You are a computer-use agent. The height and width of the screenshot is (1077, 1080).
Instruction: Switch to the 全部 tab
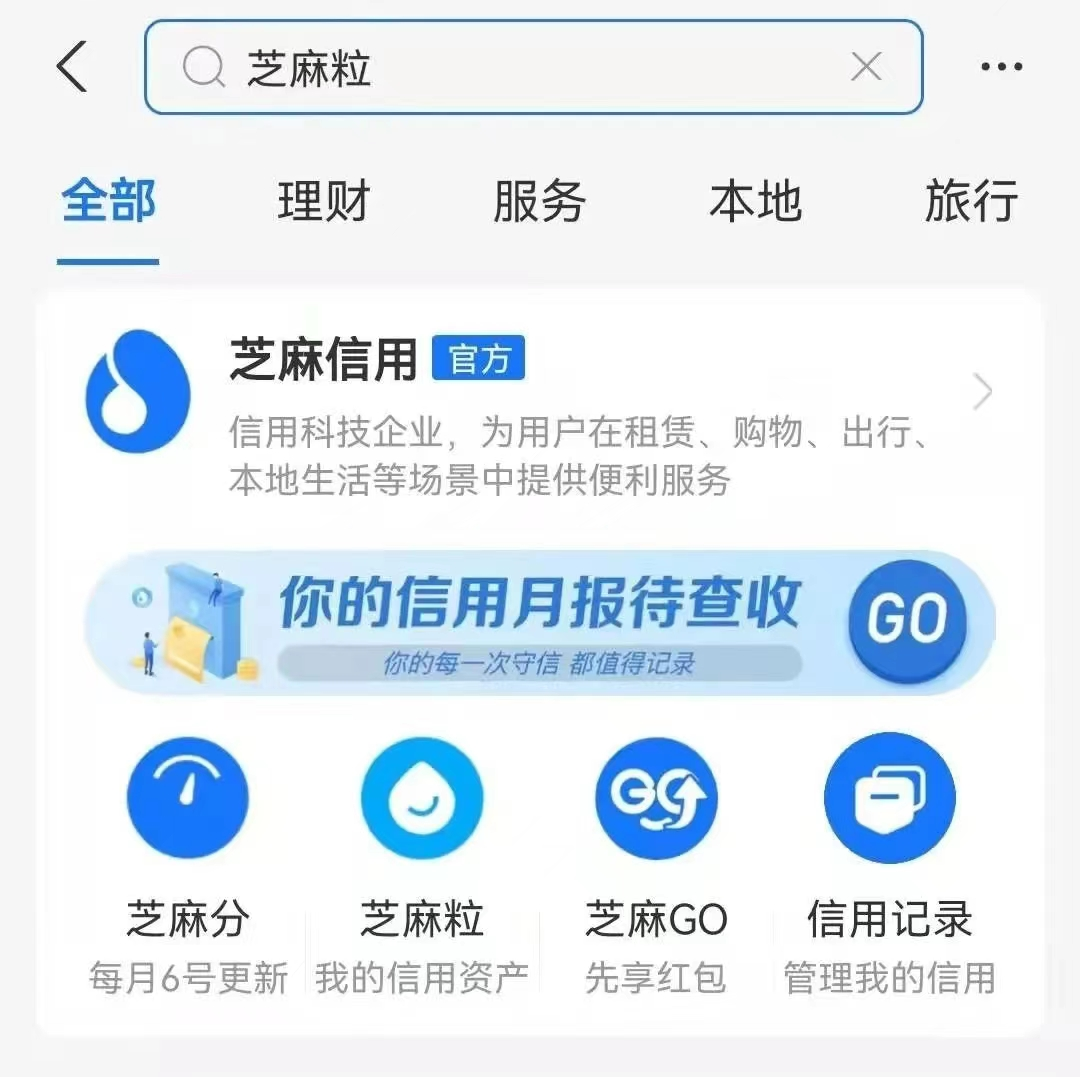[108, 202]
